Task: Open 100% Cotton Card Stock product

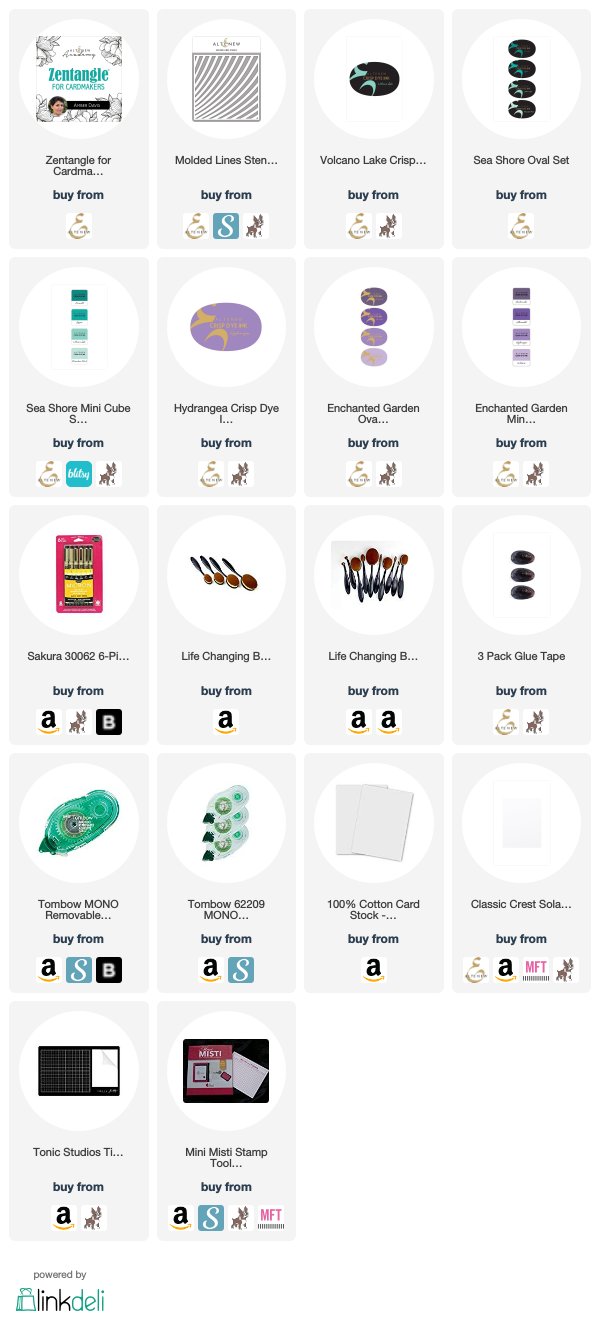Action: (373, 823)
